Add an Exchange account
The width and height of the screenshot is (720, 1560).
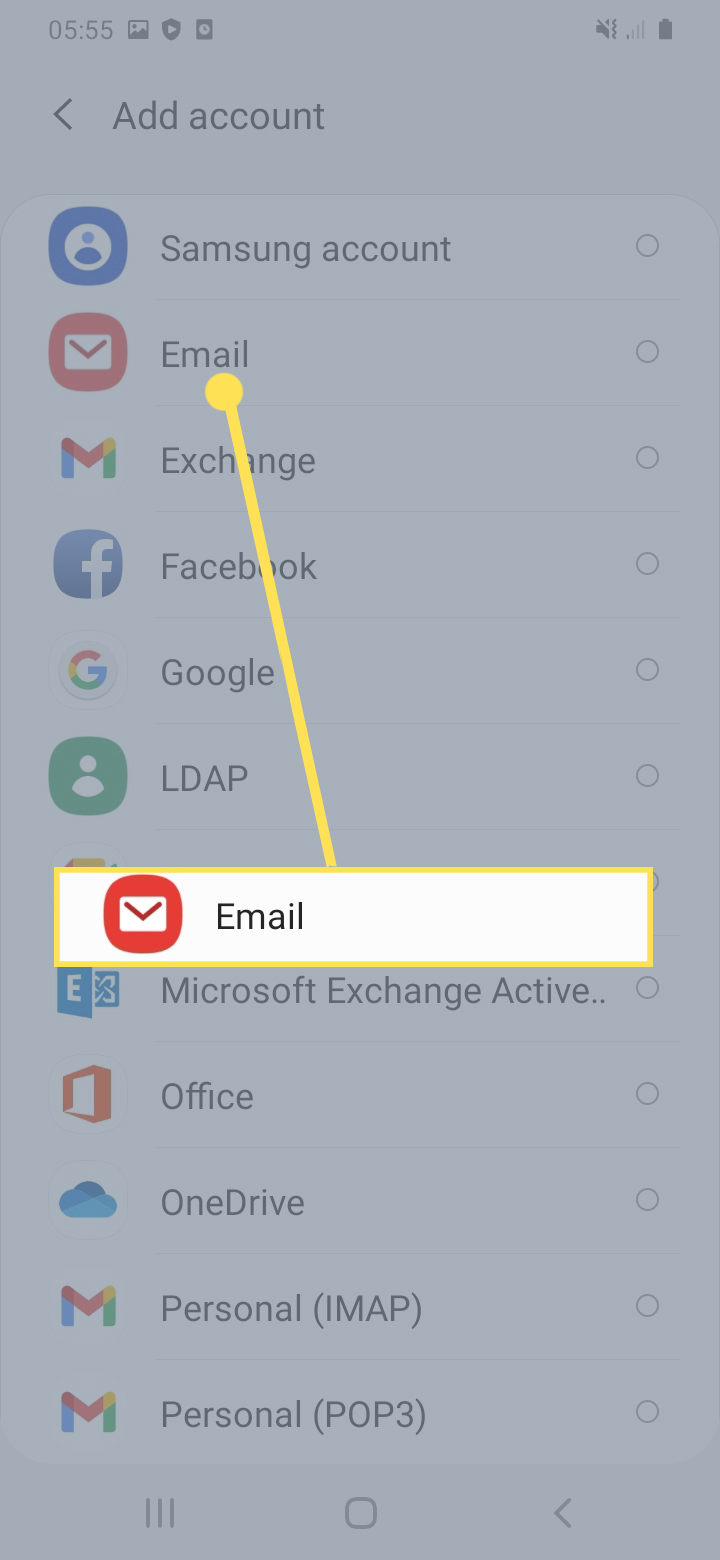pos(238,460)
